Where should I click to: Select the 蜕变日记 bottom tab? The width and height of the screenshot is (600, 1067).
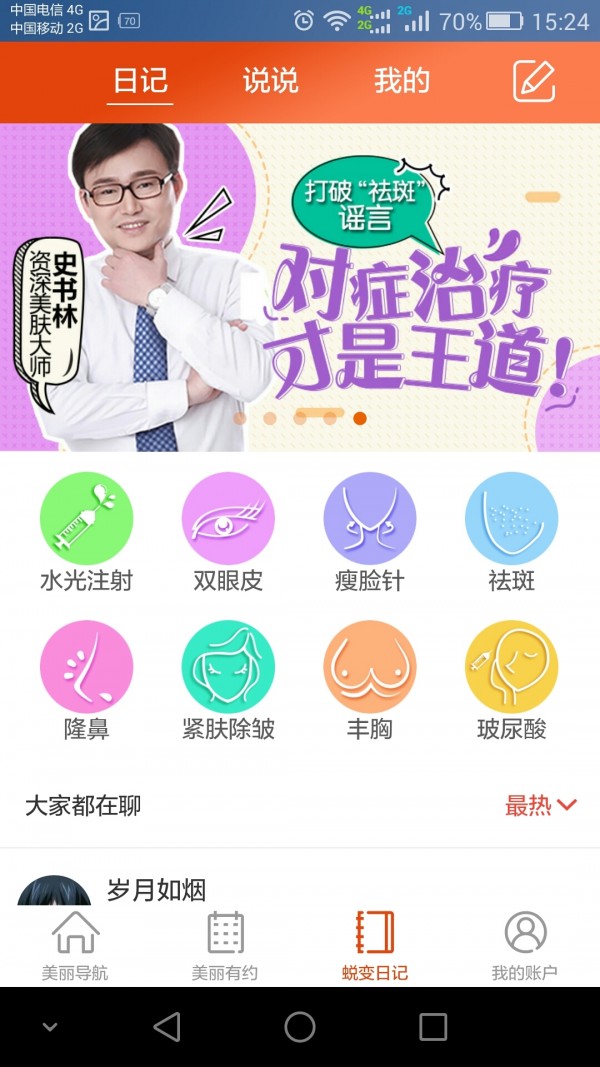tap(375, 945)
